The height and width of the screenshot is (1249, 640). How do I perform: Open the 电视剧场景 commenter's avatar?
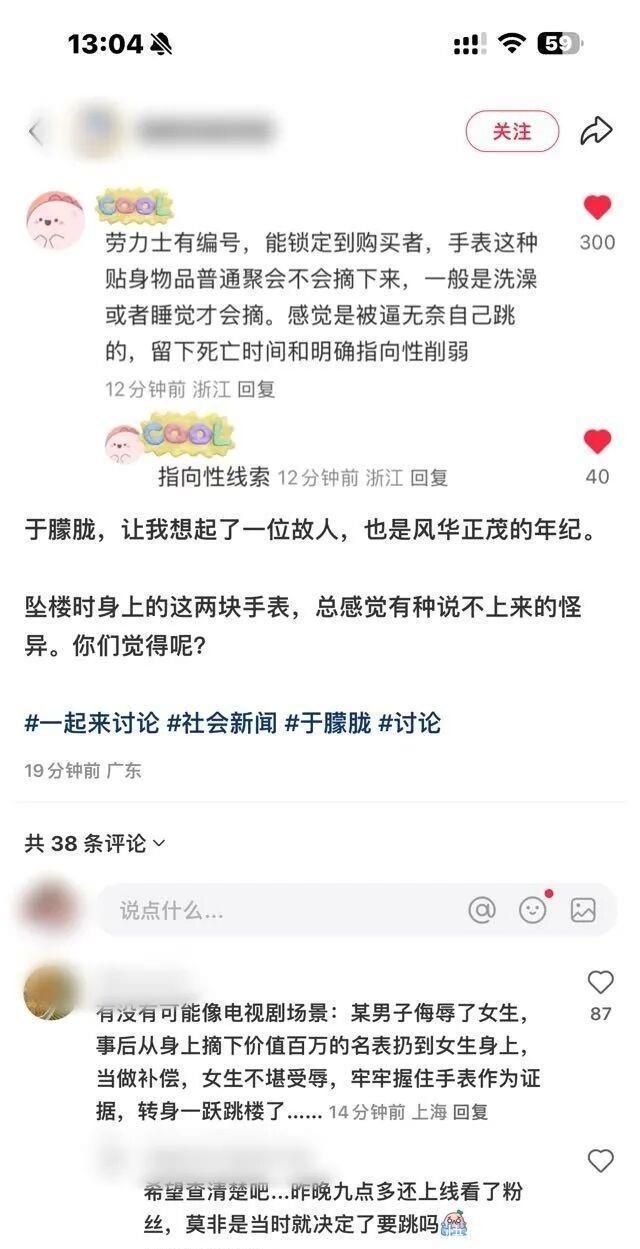pos(50,993)
